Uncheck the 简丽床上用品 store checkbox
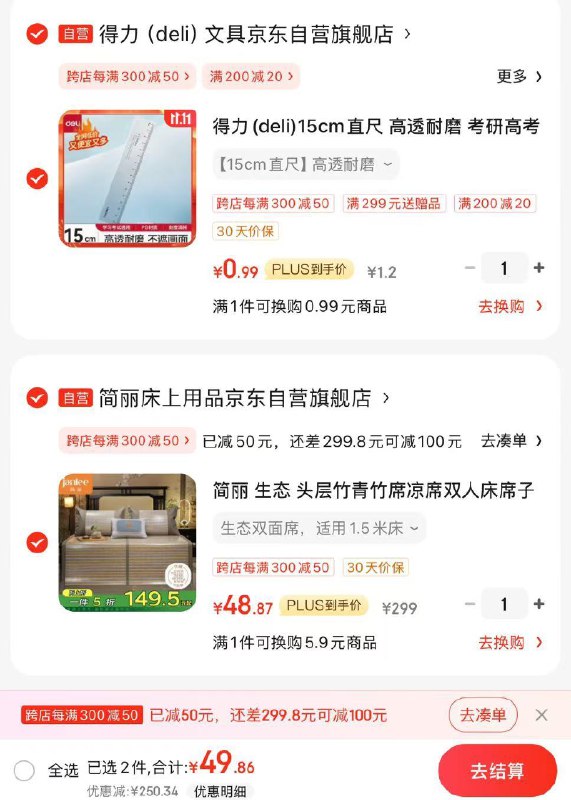 pos(37,398)
